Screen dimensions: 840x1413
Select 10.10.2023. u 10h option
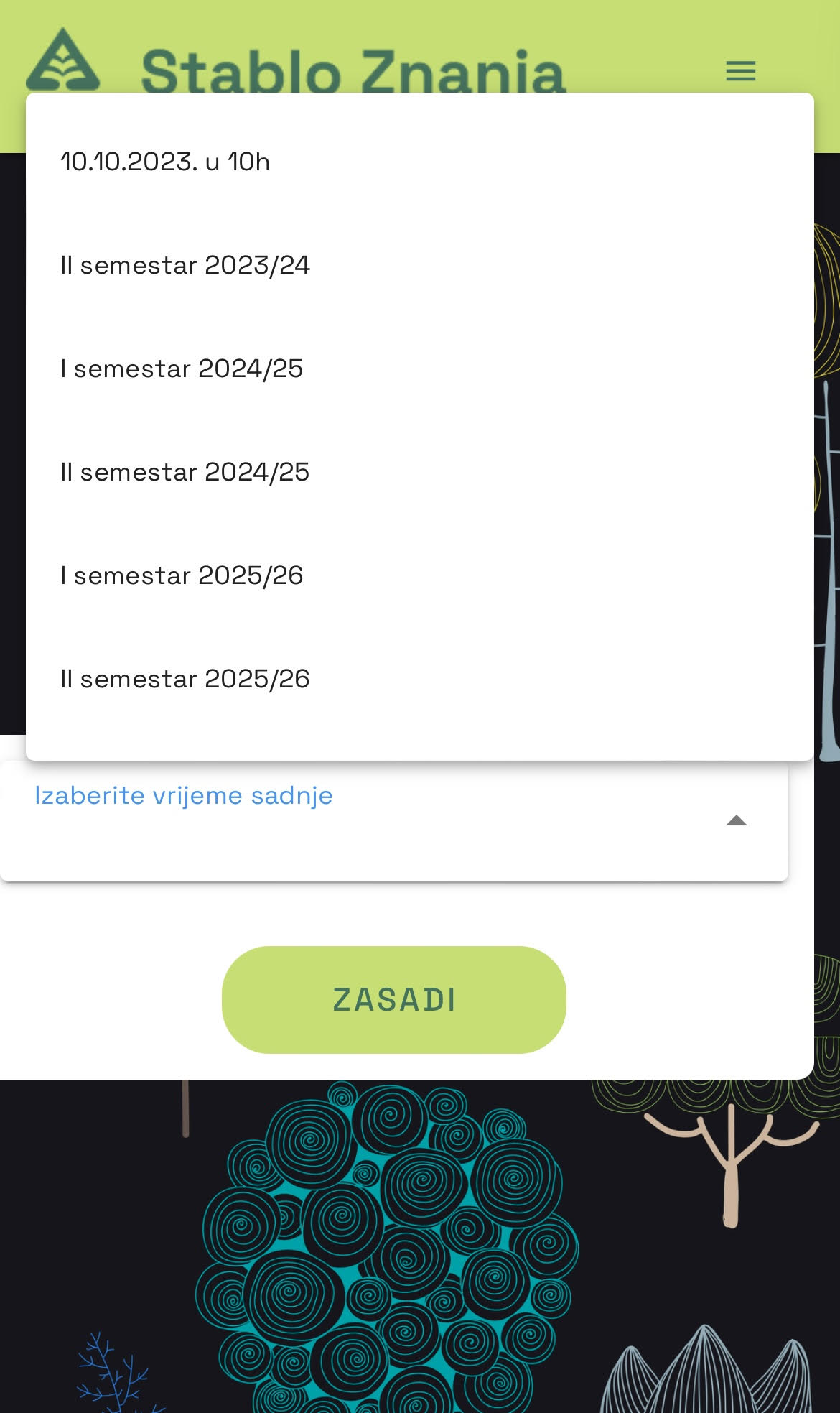tap(420, 162)
